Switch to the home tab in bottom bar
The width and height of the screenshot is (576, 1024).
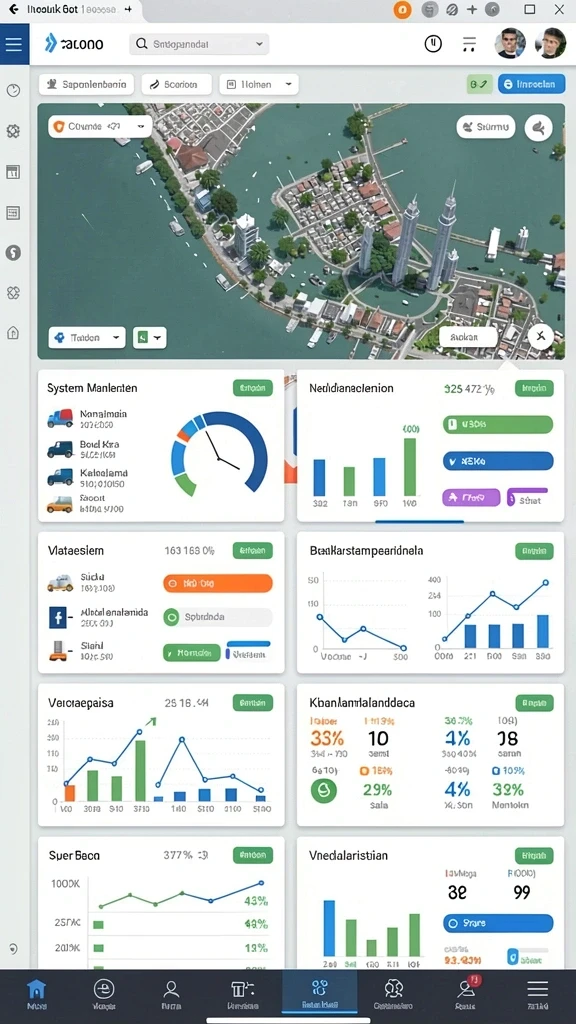click(37, 995)
